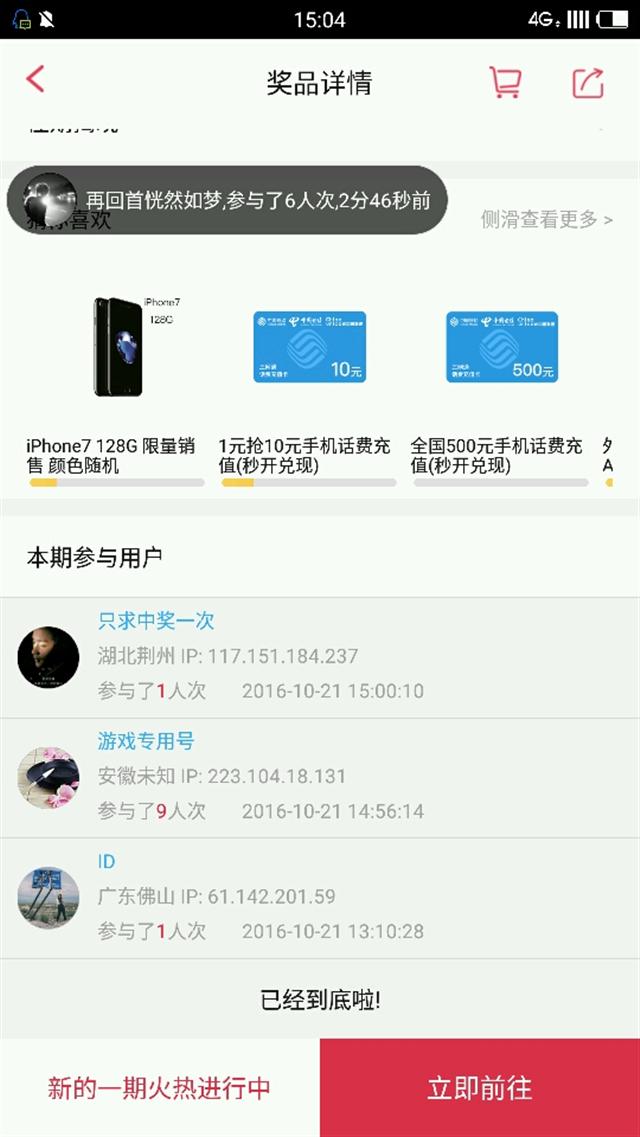Open user 只求中奖一次's entry
This screenshot has width=640, height=1137.
[320, 658]
